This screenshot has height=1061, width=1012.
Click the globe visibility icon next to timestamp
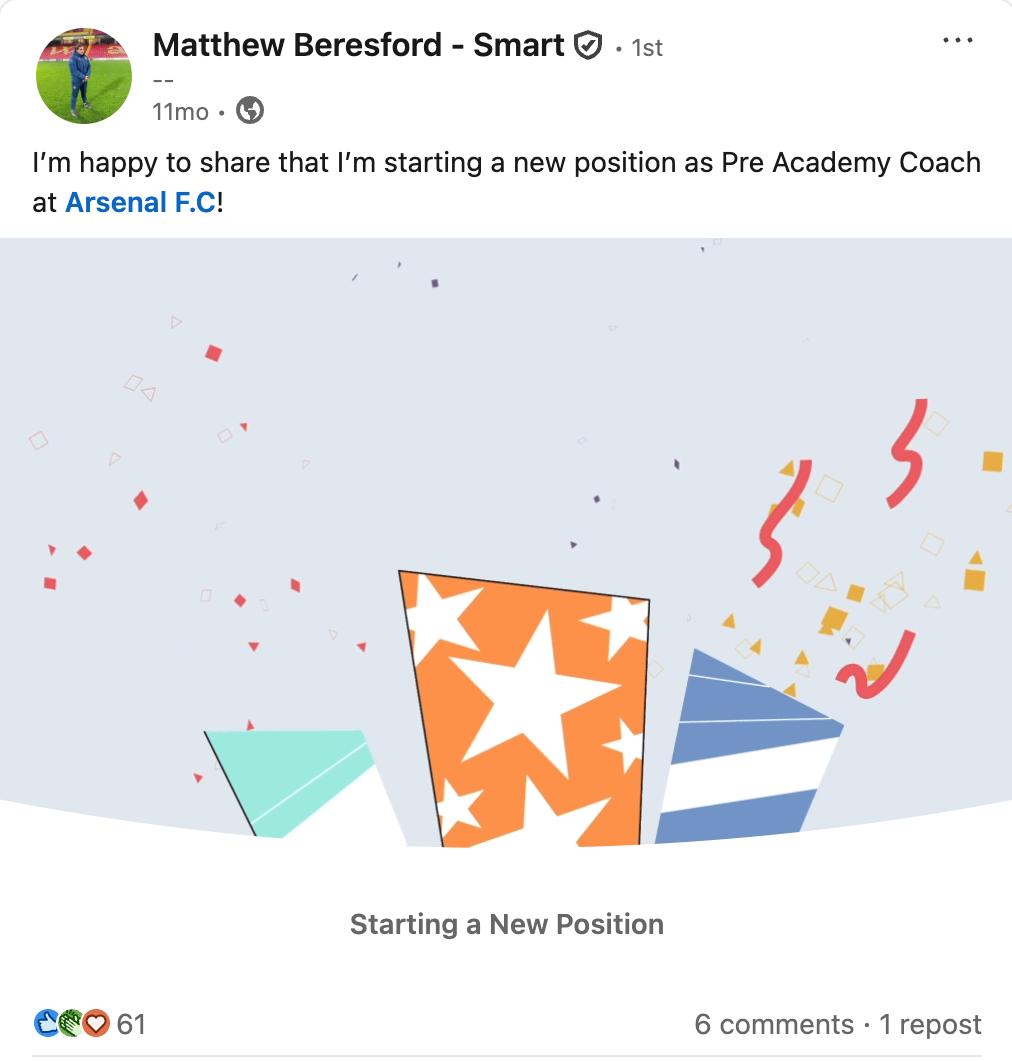247,111
